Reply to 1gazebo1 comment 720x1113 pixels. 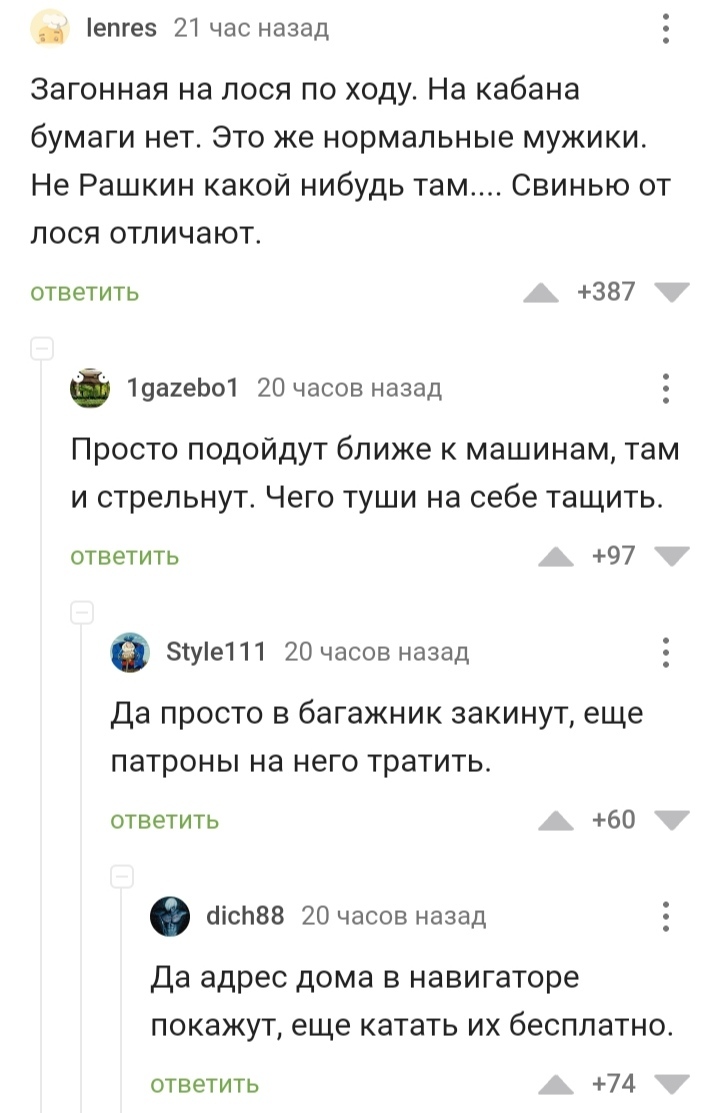tap(125, 556)
